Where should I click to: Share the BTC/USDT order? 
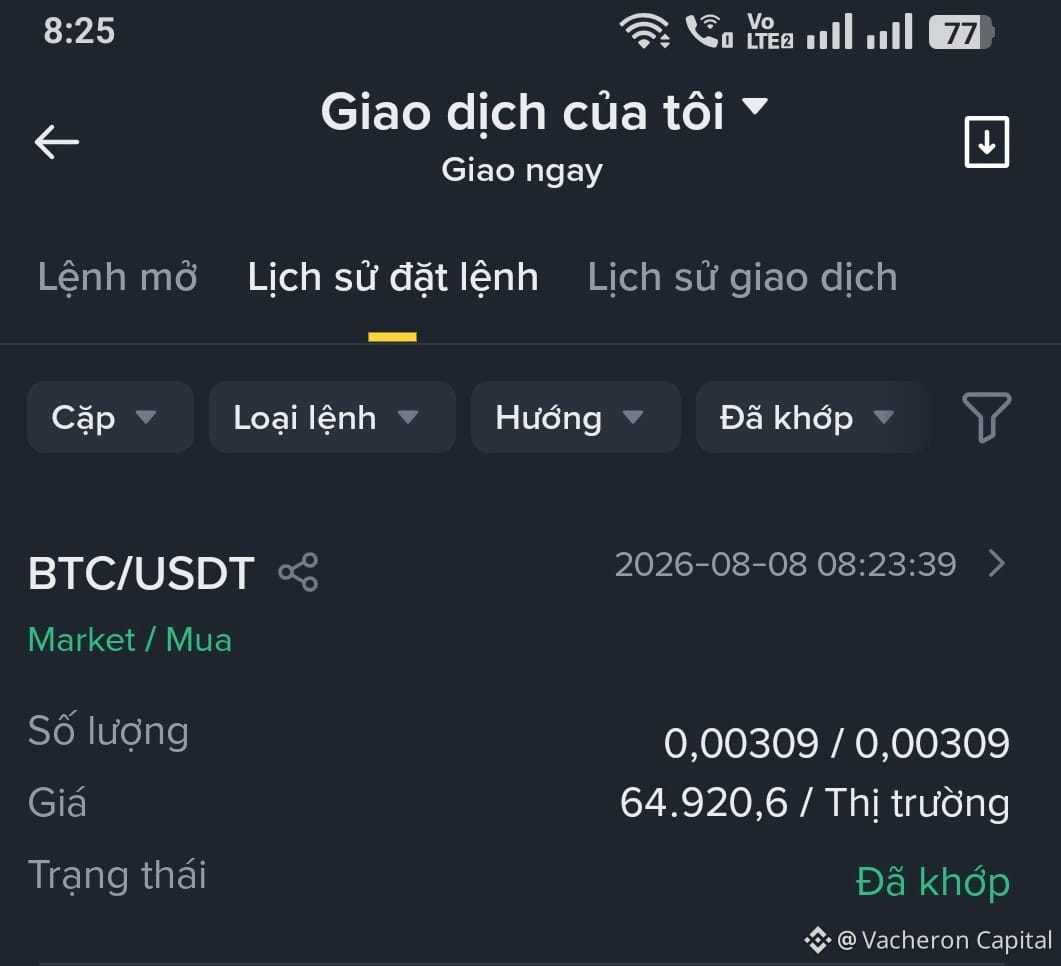298,572
